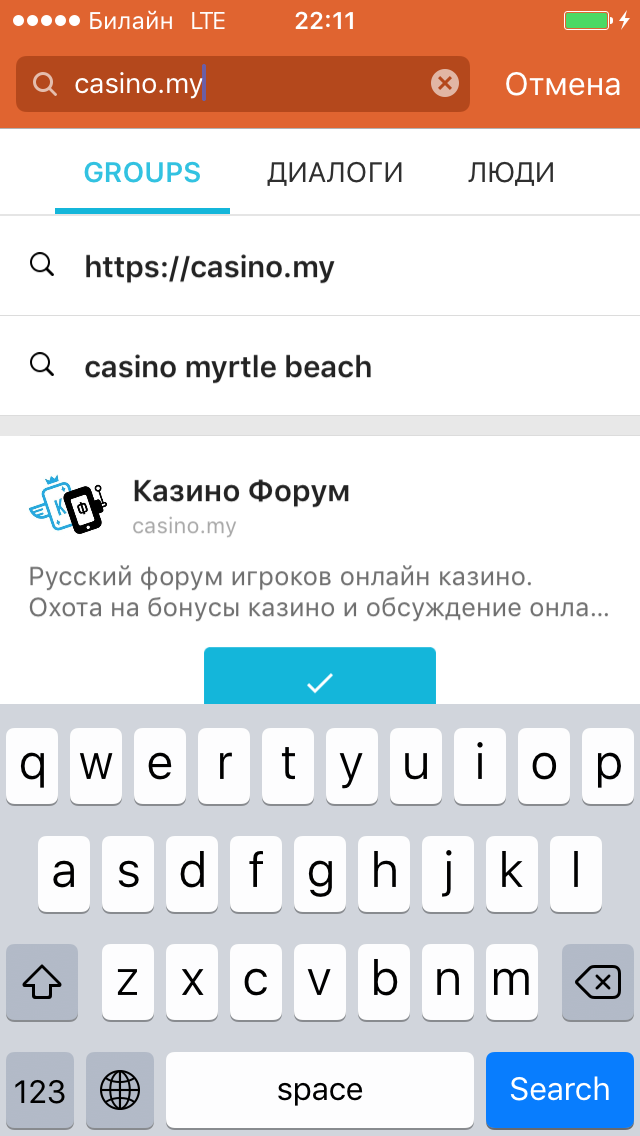
Task: Select the GROUPS tab
Action: click(x=142, y=172)
